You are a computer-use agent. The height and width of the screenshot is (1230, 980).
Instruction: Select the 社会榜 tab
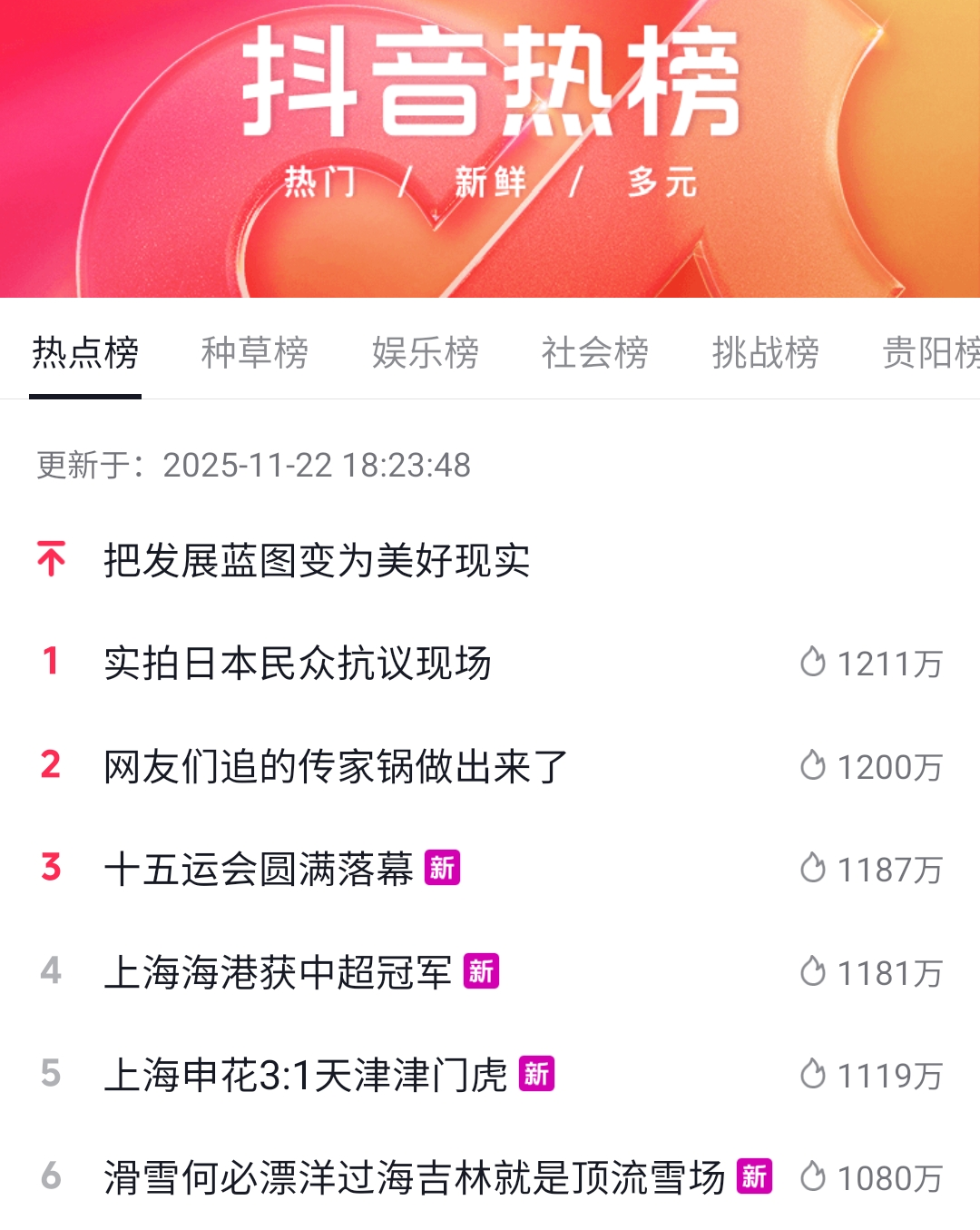coord(594,352)
